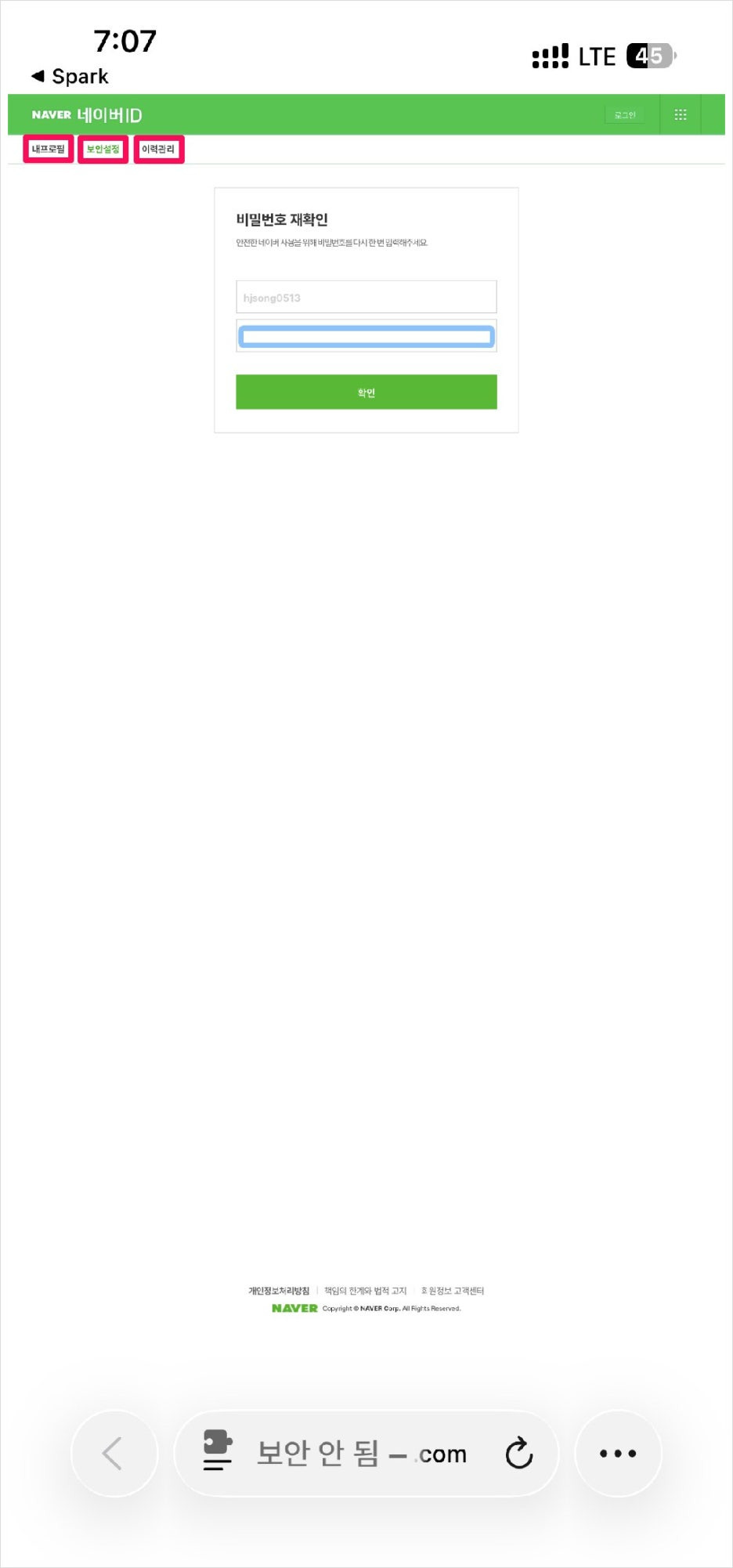This screenshot has width=733, height=1568.
Task: Return to Spark app
Action: click(x=70, y=76)
